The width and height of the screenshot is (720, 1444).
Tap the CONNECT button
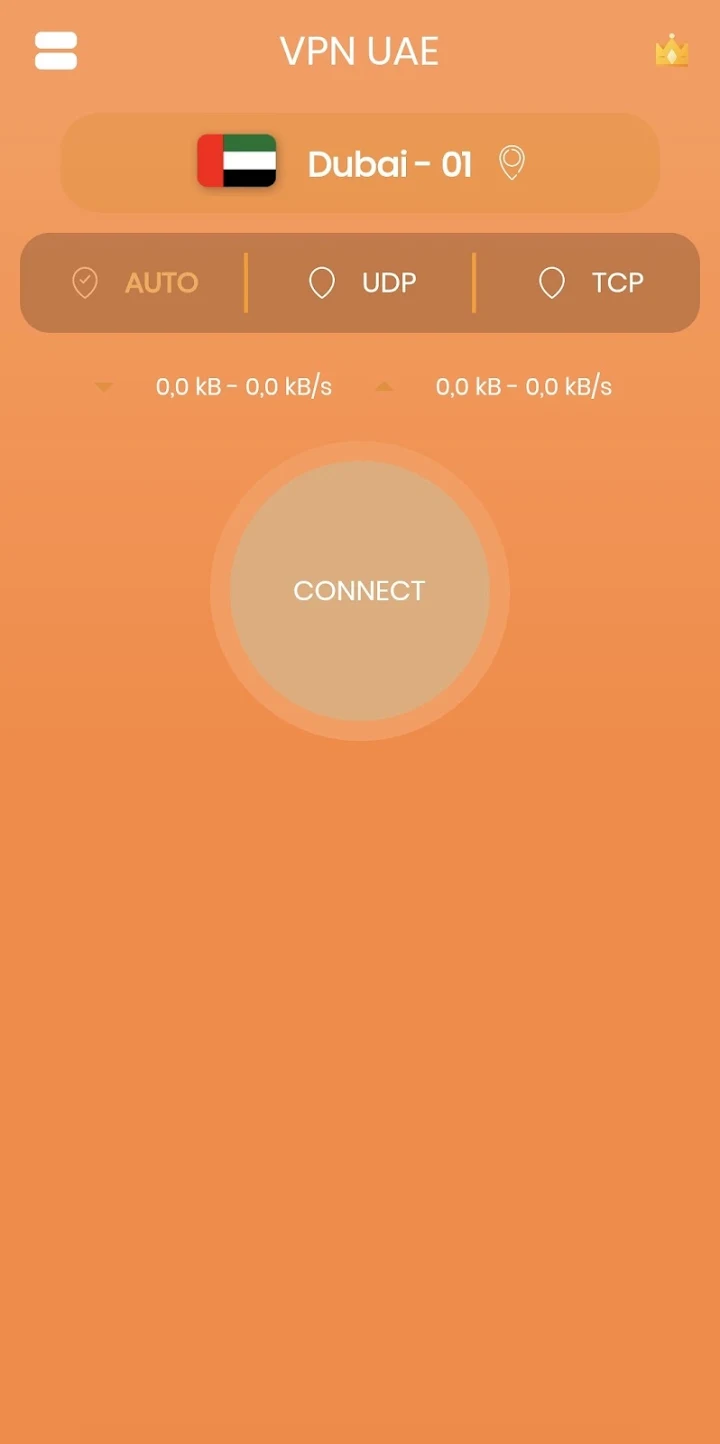pos(360,591)
